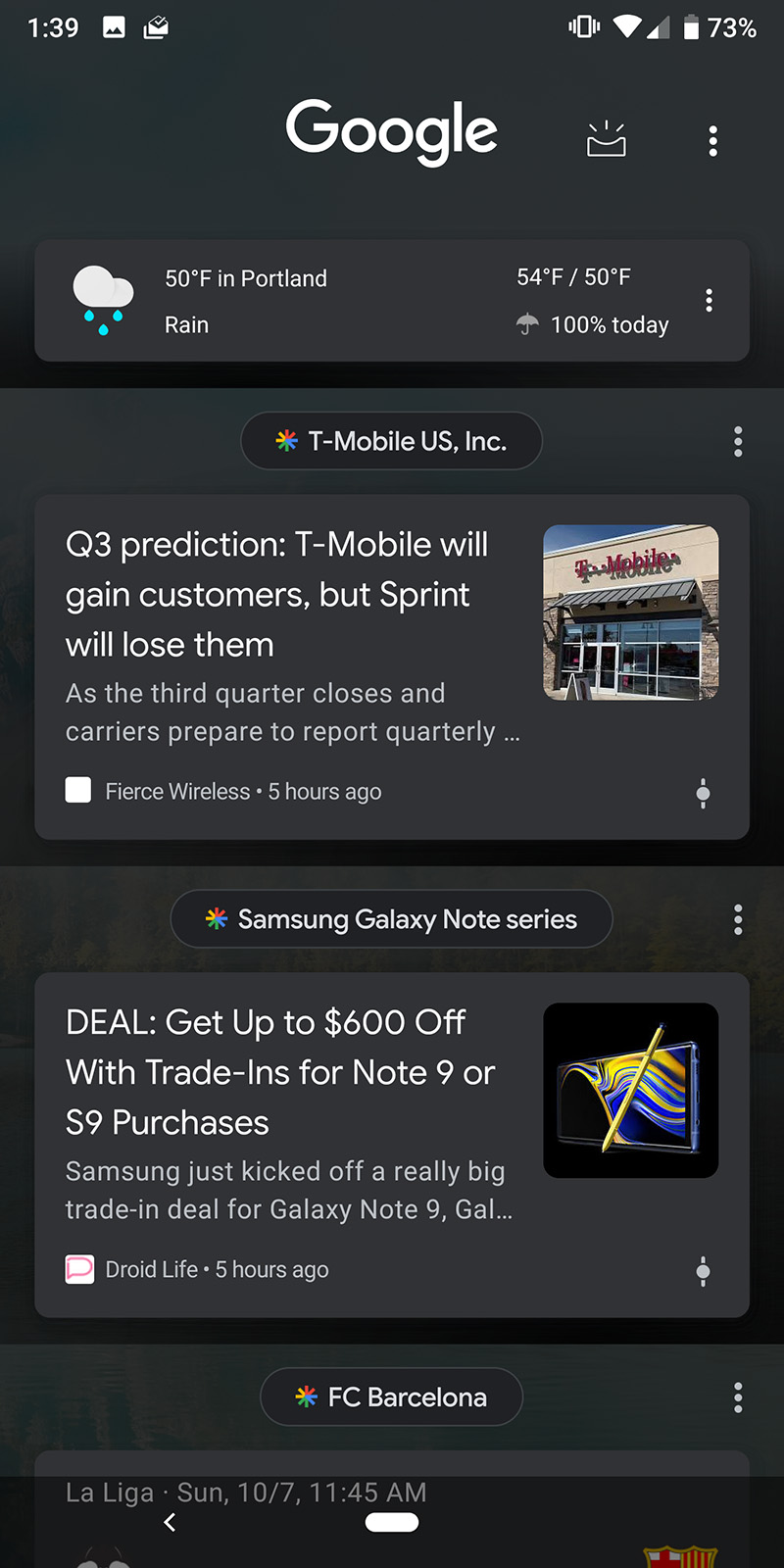Tap the home pill button
Screen dimensions: 784x1568
(392, 1522)
